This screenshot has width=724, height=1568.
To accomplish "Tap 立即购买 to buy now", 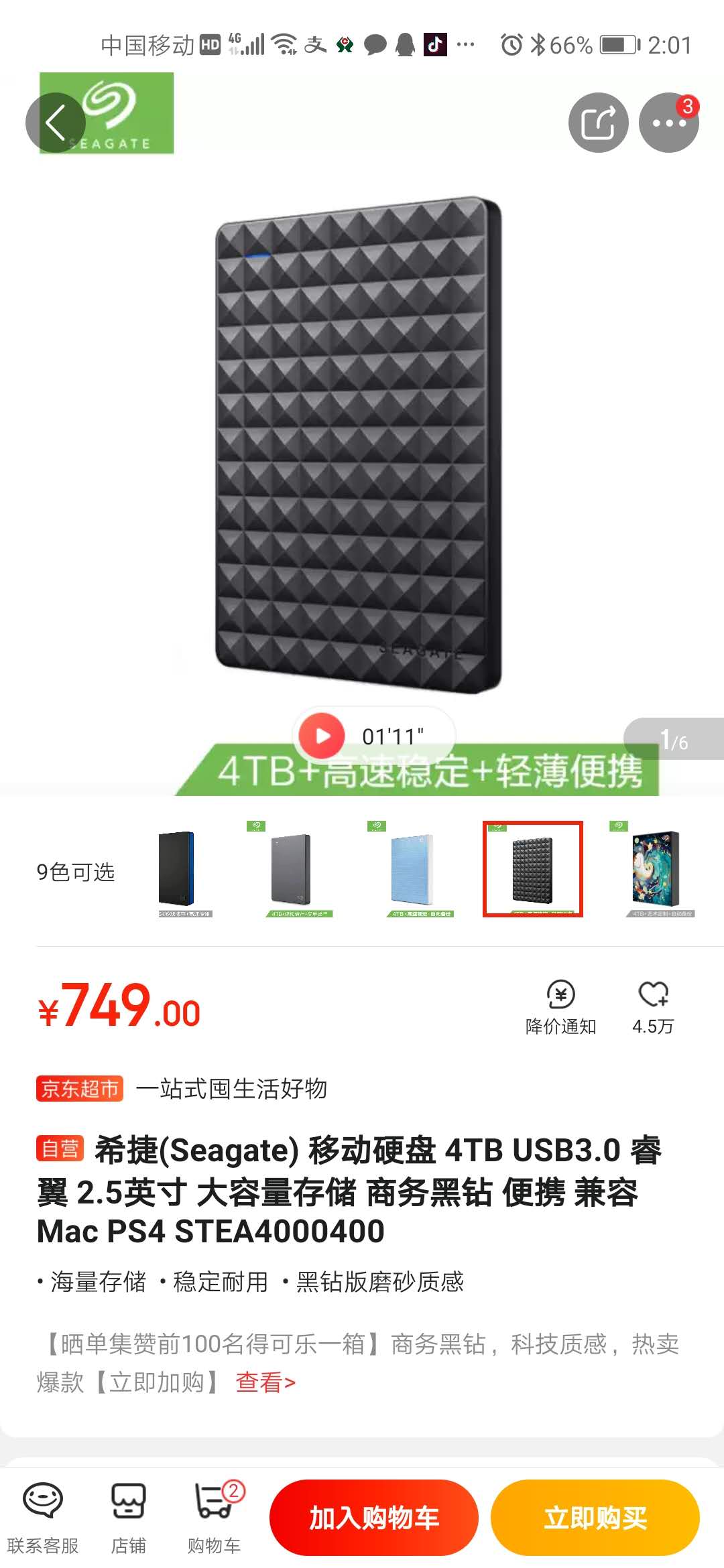I will pyautogui.click(x=595, y=1518).
